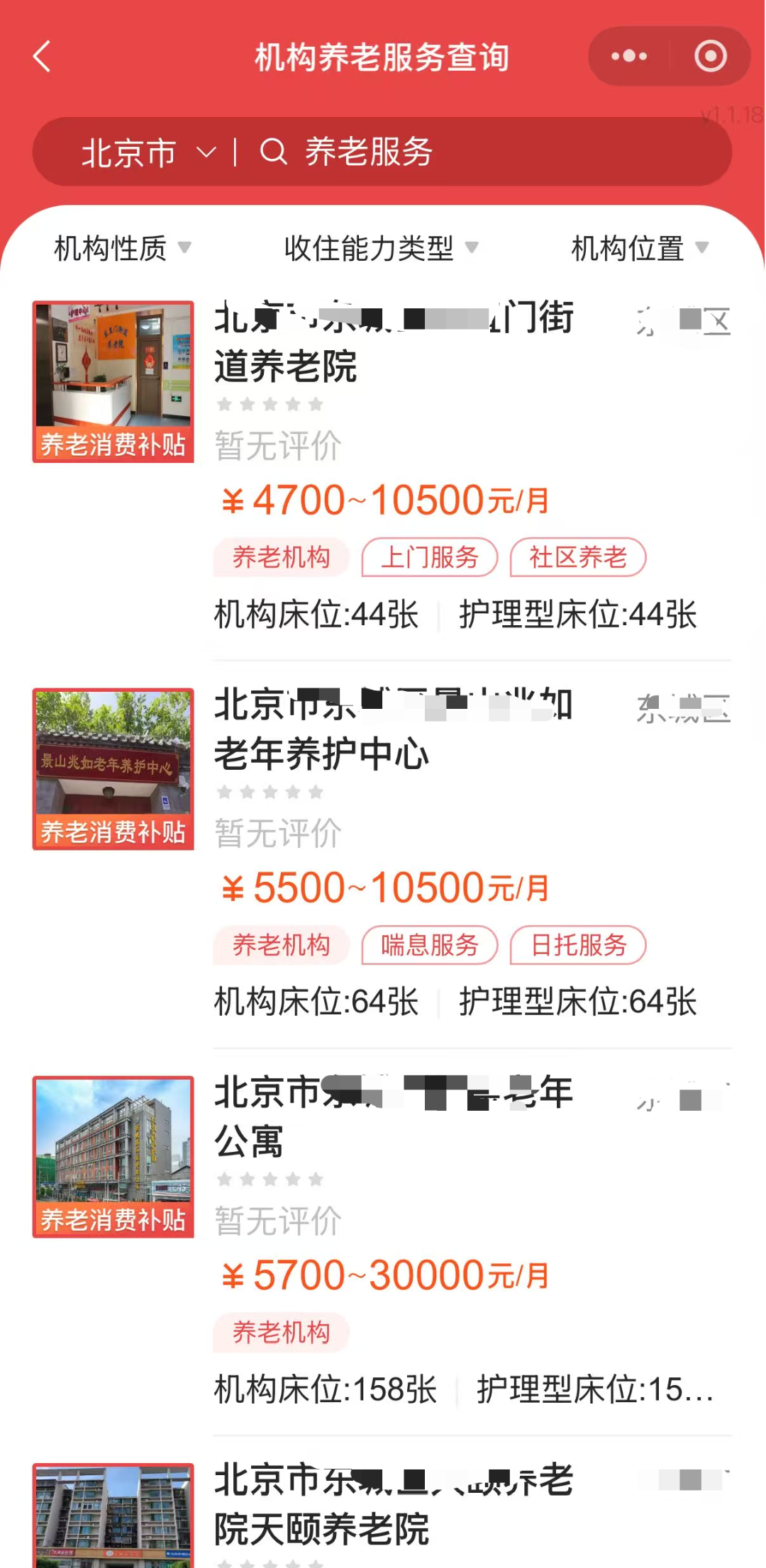Tap the back arrow to return
The image size is (766, 1568).
pyautogui.click(x=43, y=57)
